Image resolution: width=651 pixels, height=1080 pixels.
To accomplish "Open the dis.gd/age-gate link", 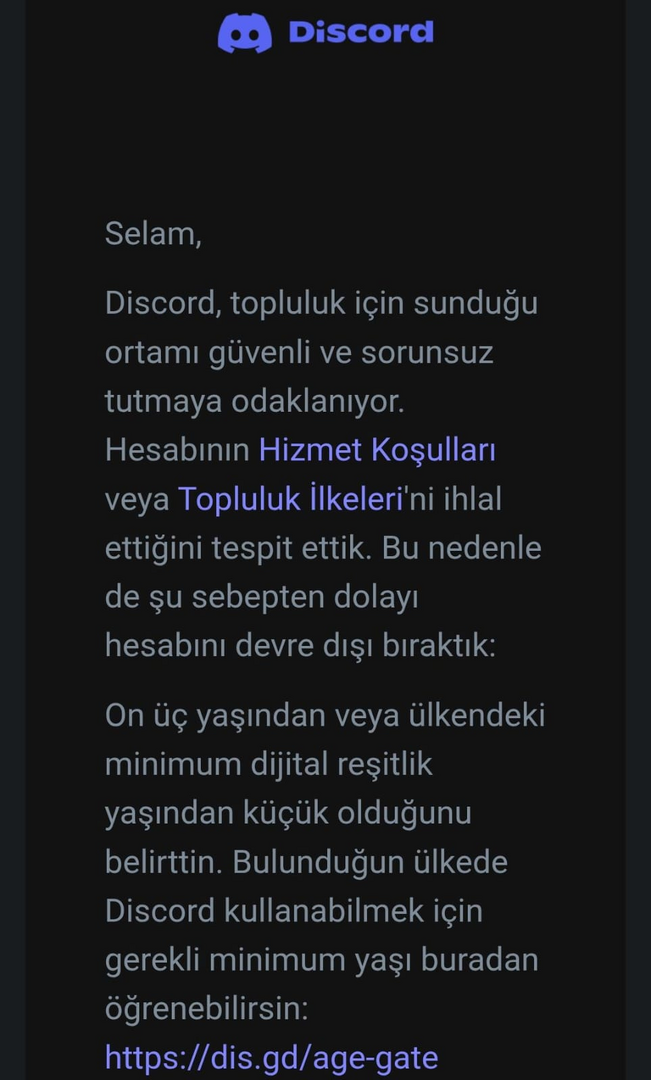I will point(271,1057).
